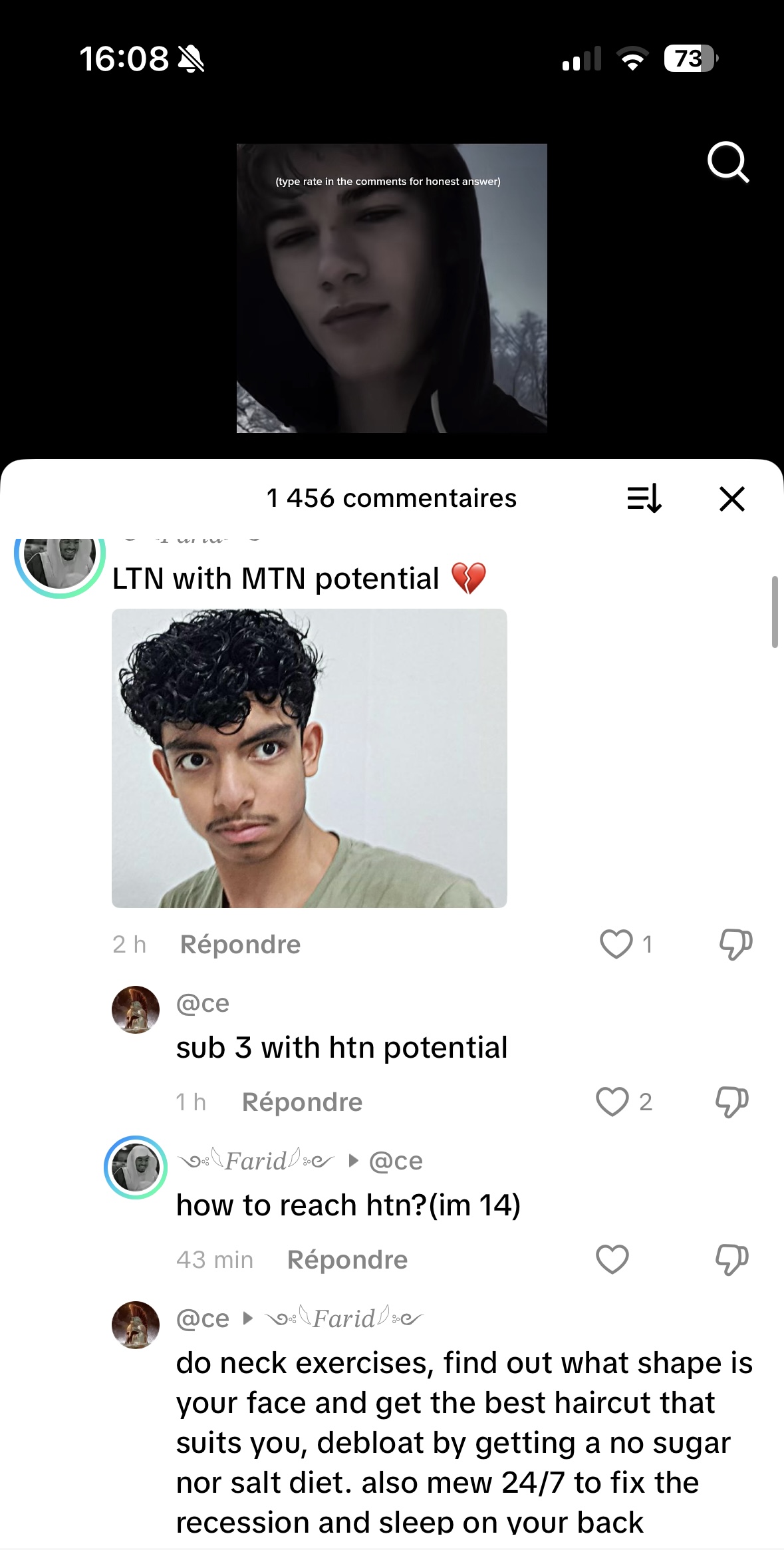
Task: Dislike the "sub 3 with htn potential" reply
Action: 731,1102
